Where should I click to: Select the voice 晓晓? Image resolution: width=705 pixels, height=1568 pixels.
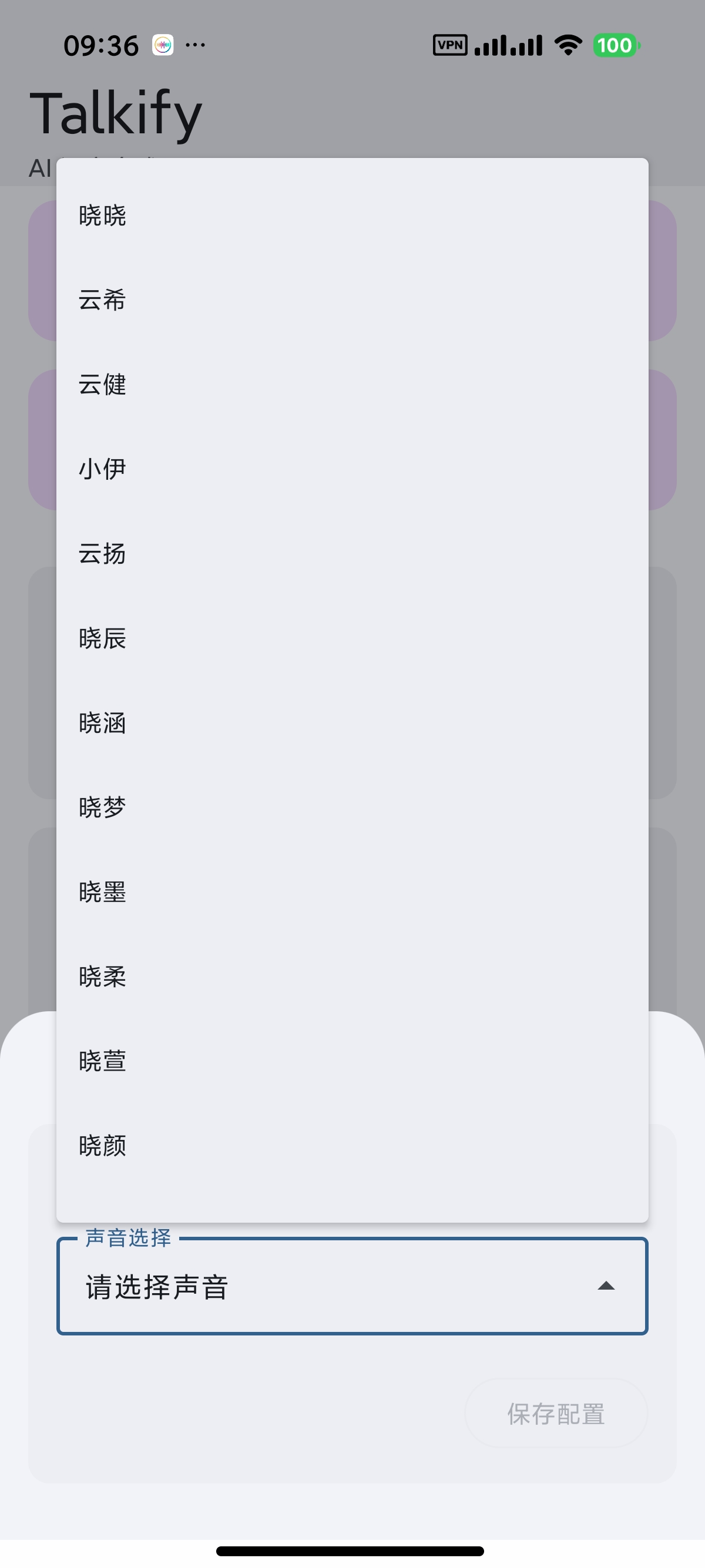(352, 216)
